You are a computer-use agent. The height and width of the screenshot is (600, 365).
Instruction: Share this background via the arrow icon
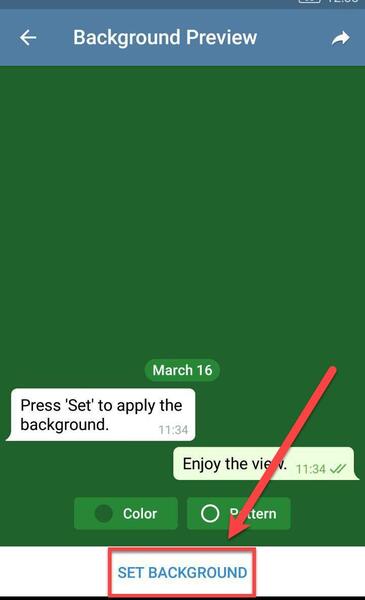tap(341, 38)
